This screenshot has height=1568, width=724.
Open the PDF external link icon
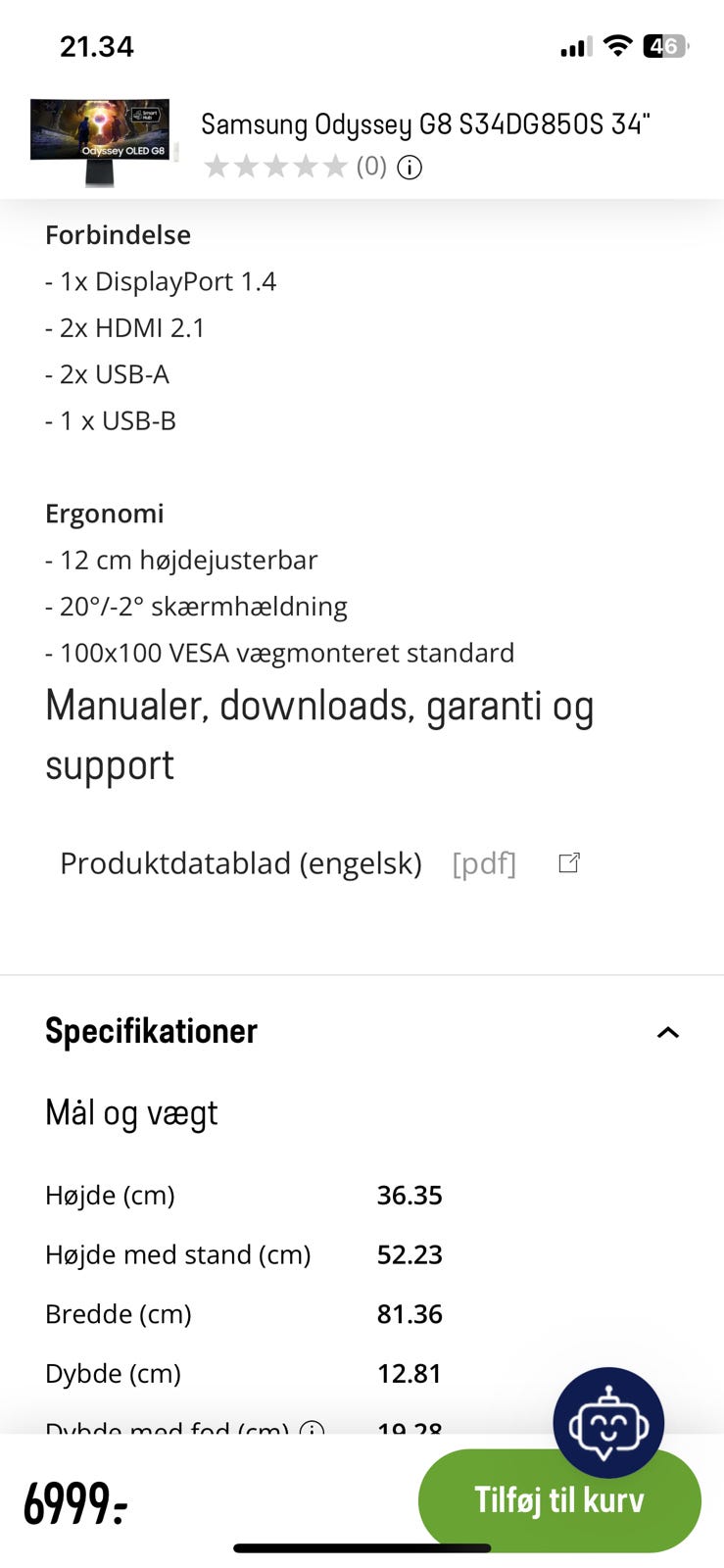[568, 862]
